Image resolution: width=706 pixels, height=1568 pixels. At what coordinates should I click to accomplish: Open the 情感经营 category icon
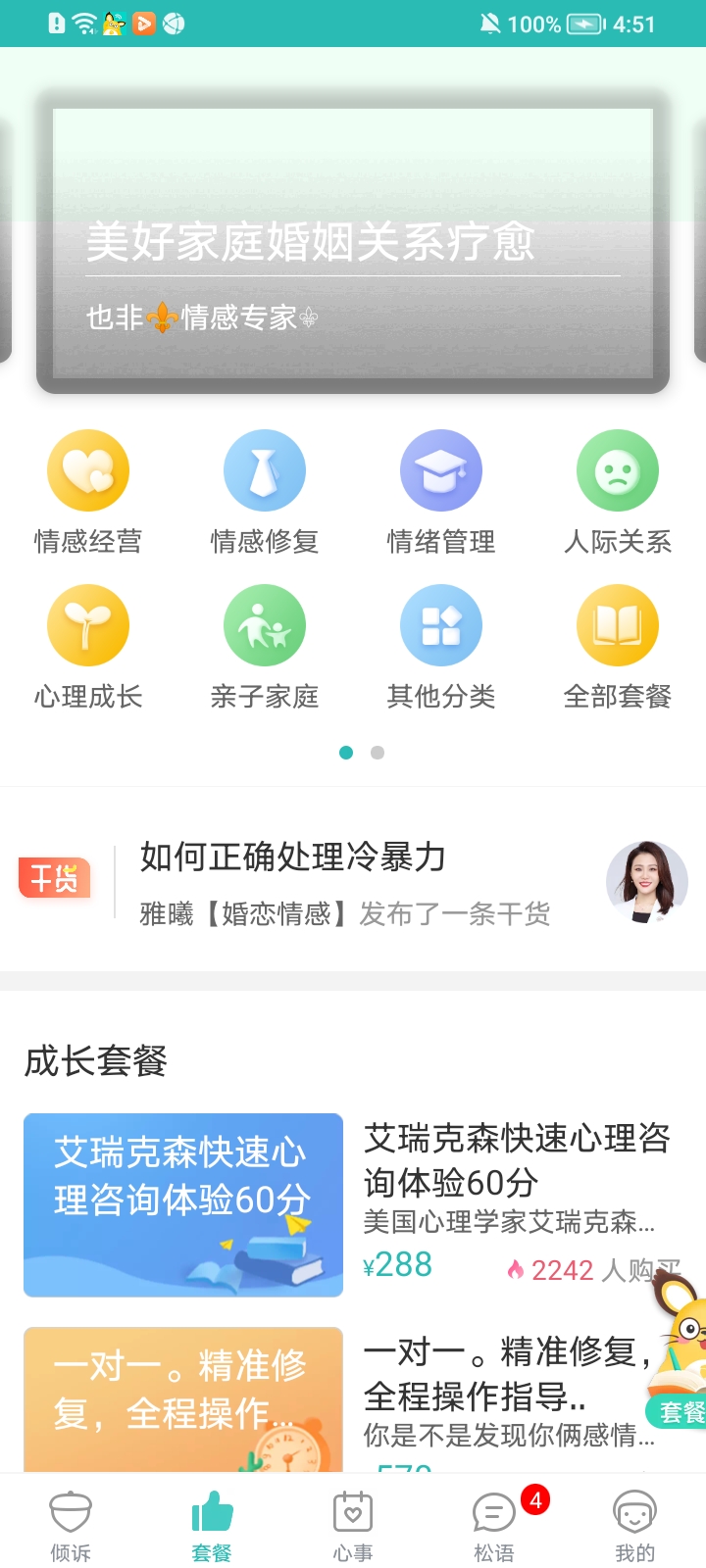click(88, 470)
